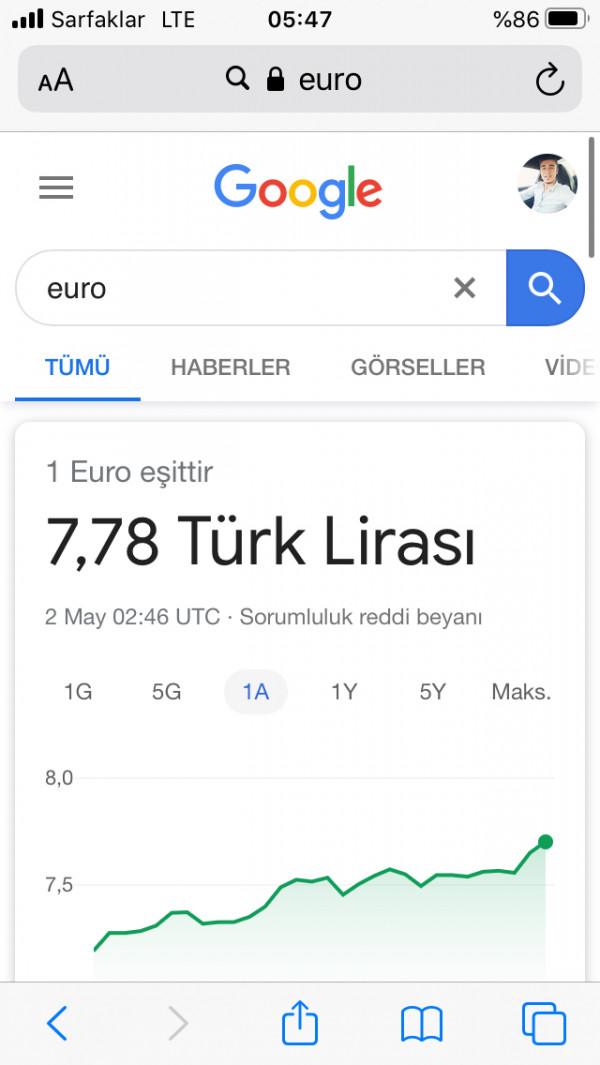Select the 1G chart range
600x1065 pixels.
(x=78, y=691)
